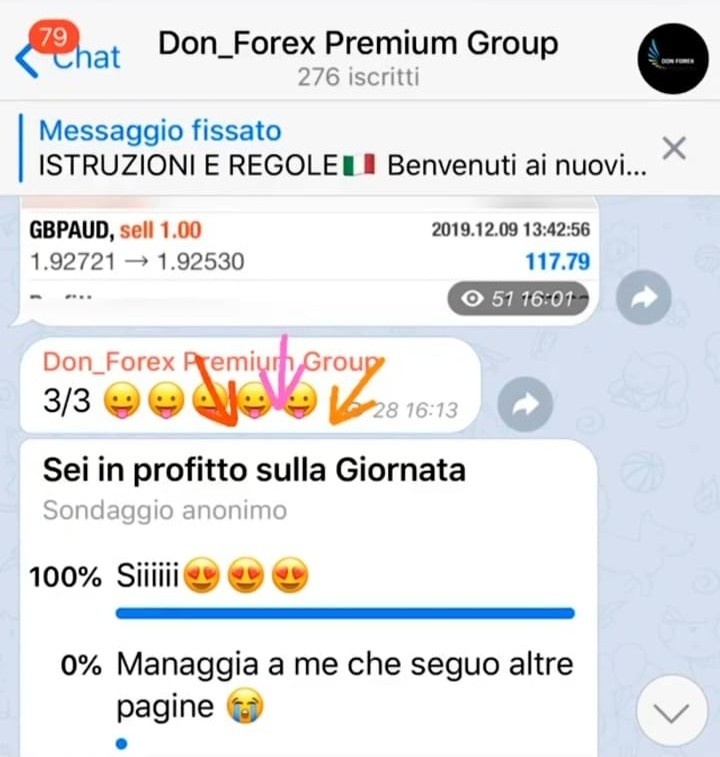This screenshot has width=720, height=757.
Task: Open the group info from the title
Action: coord(358,57)
